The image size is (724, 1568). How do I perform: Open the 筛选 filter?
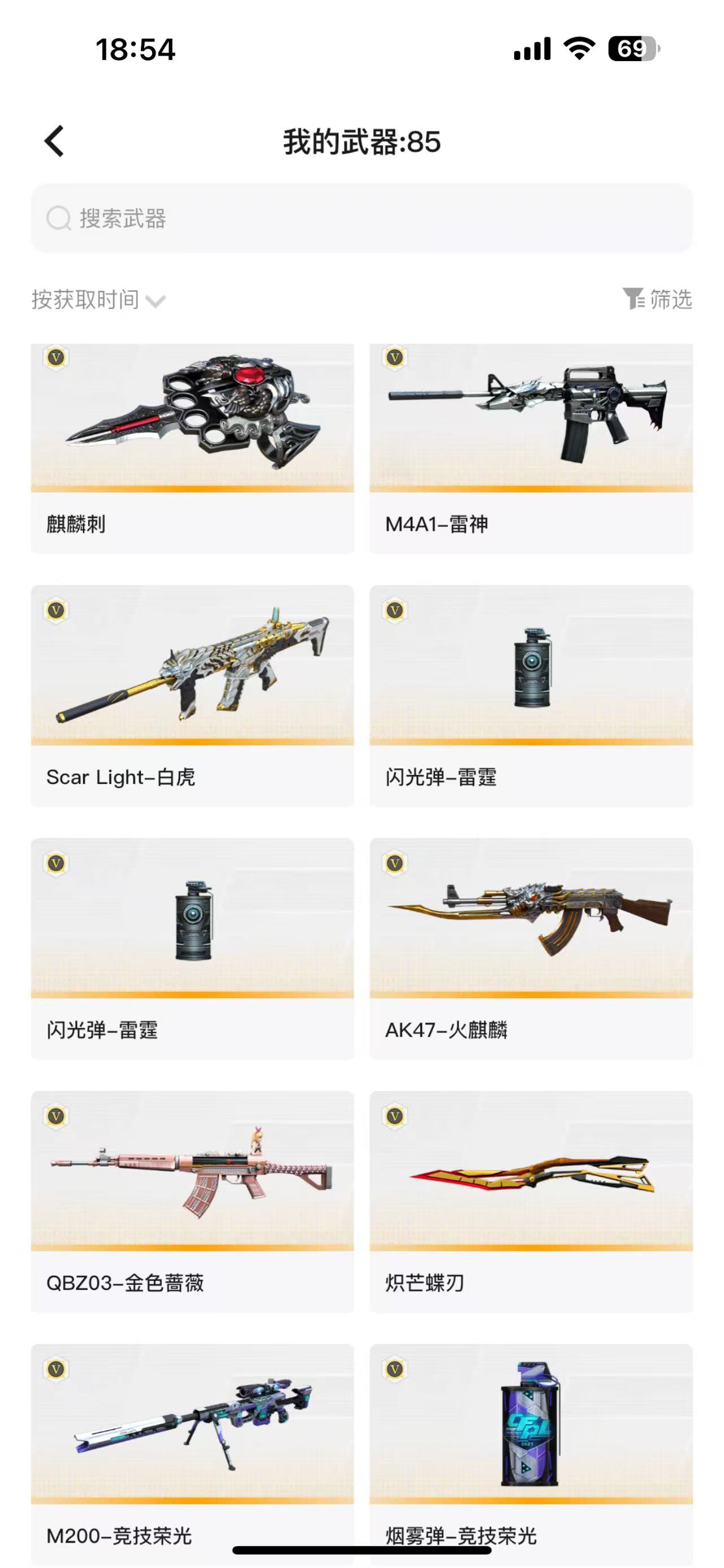657,299
